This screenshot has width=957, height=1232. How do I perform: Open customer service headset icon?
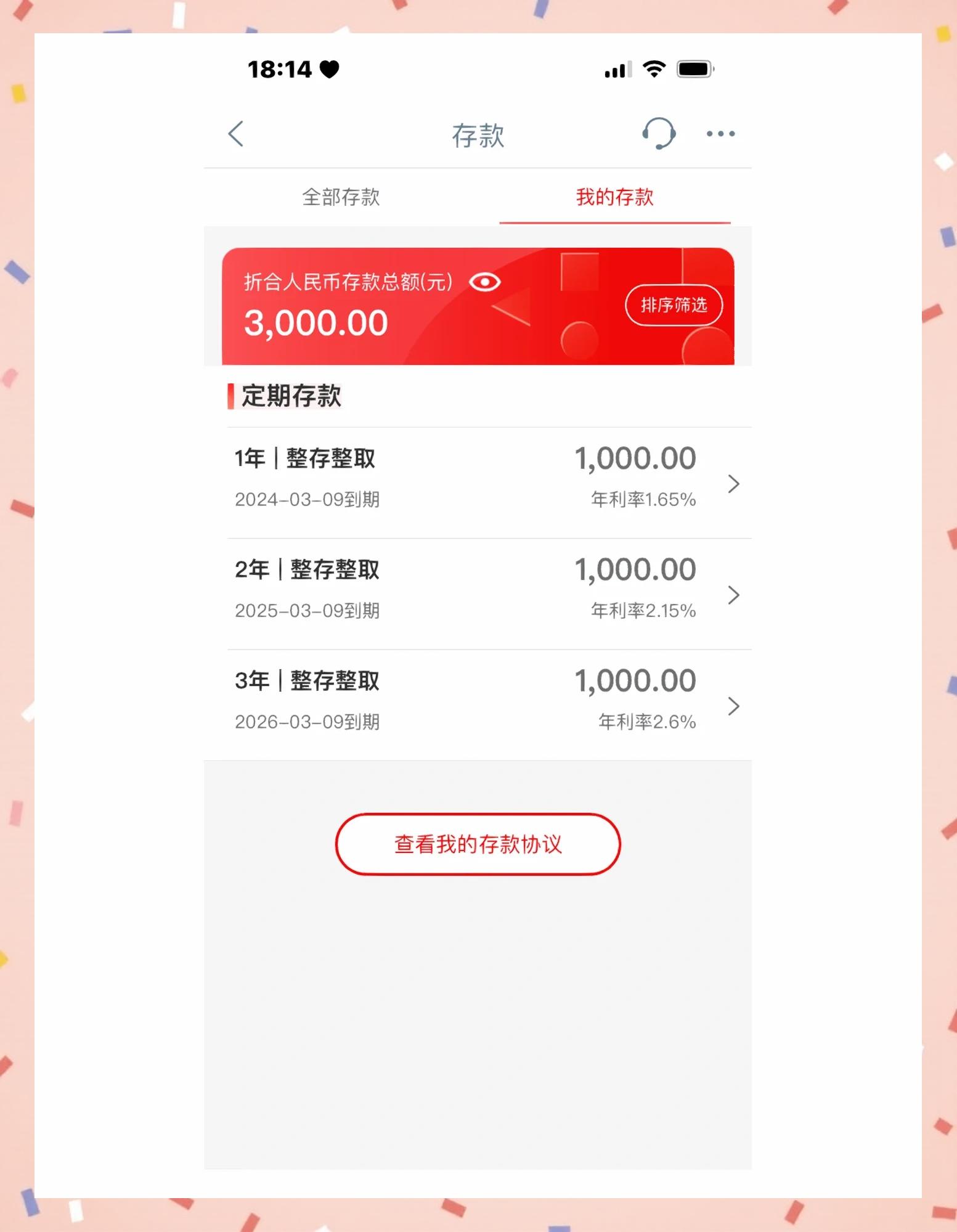pyautogui.click(x=658, y=133)
